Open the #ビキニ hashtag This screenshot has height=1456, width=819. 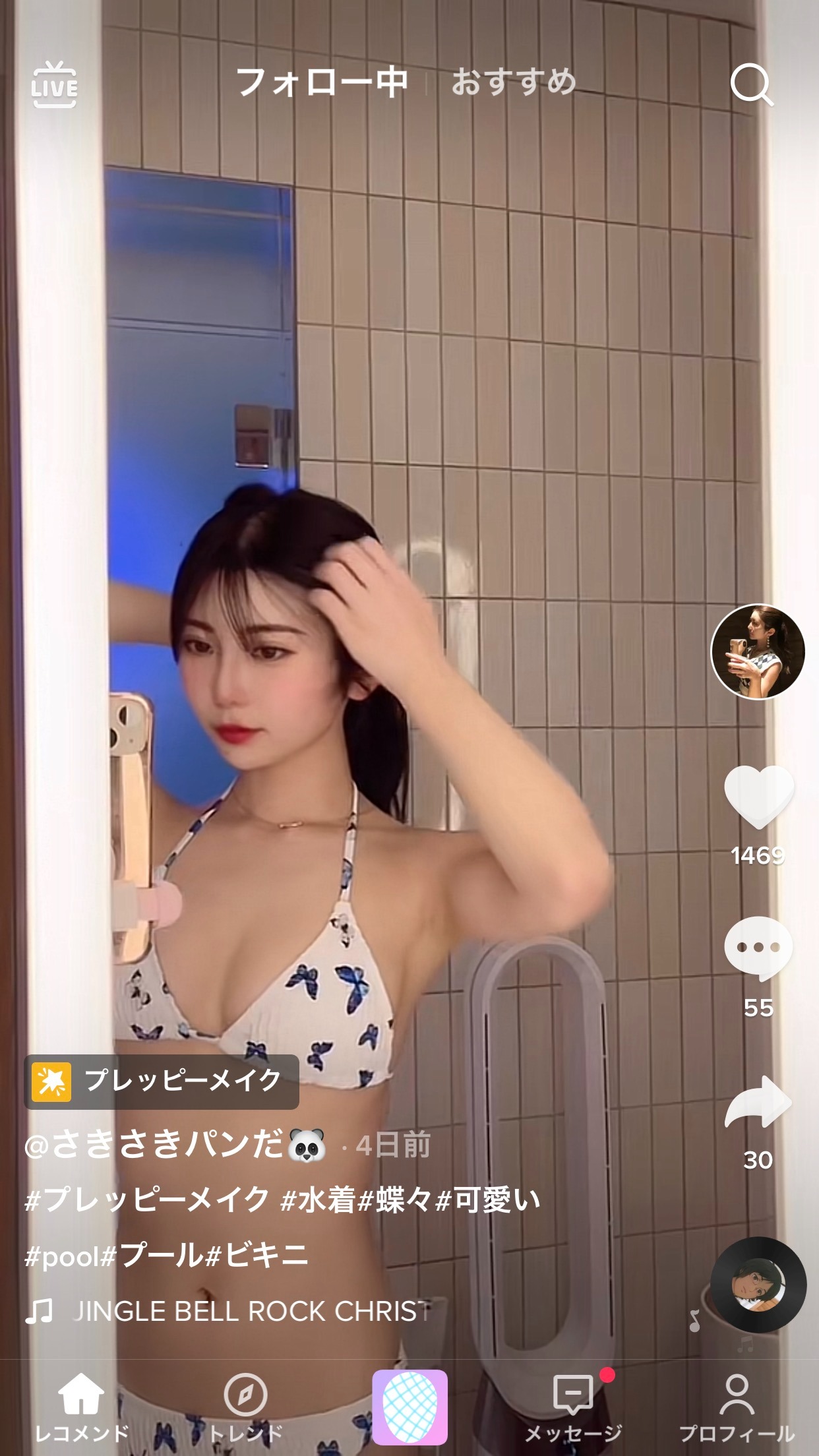257,1256
